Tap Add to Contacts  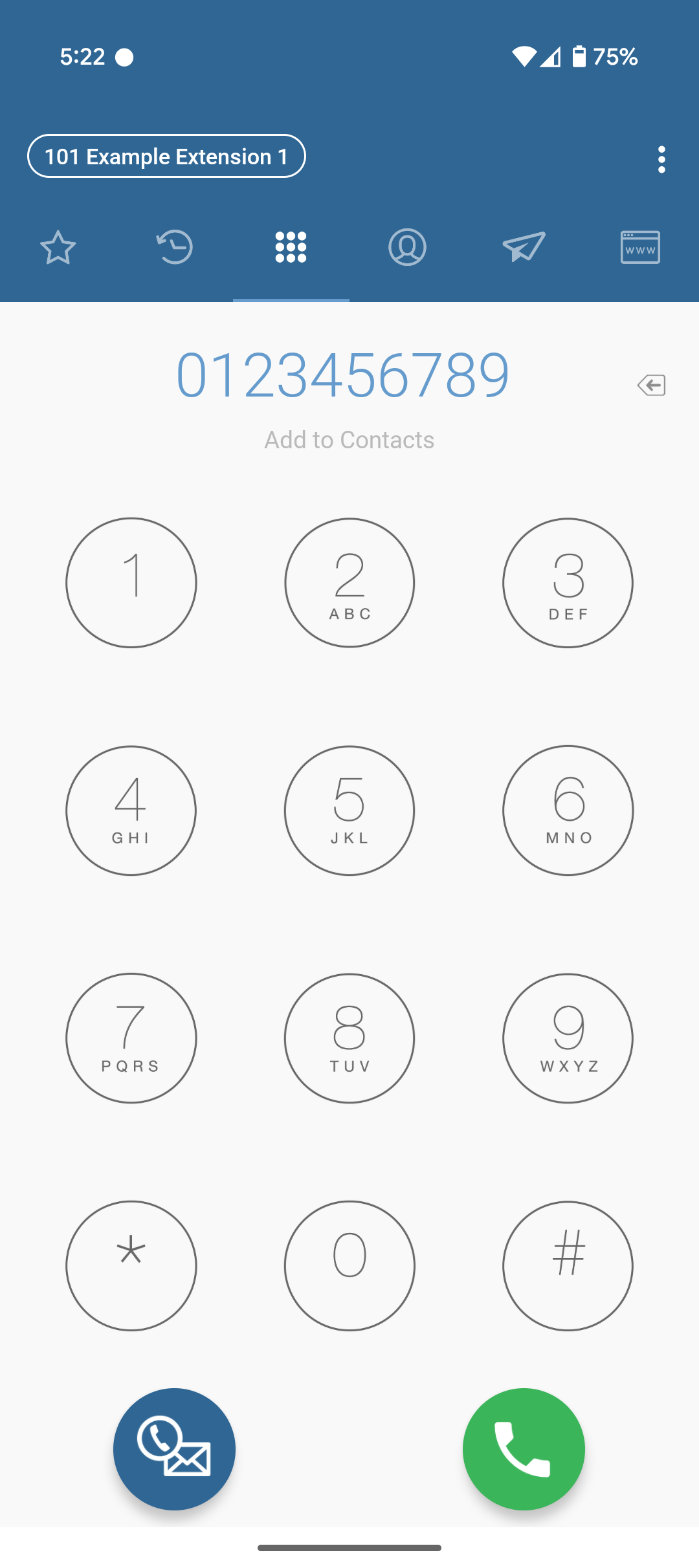(349, 440)
